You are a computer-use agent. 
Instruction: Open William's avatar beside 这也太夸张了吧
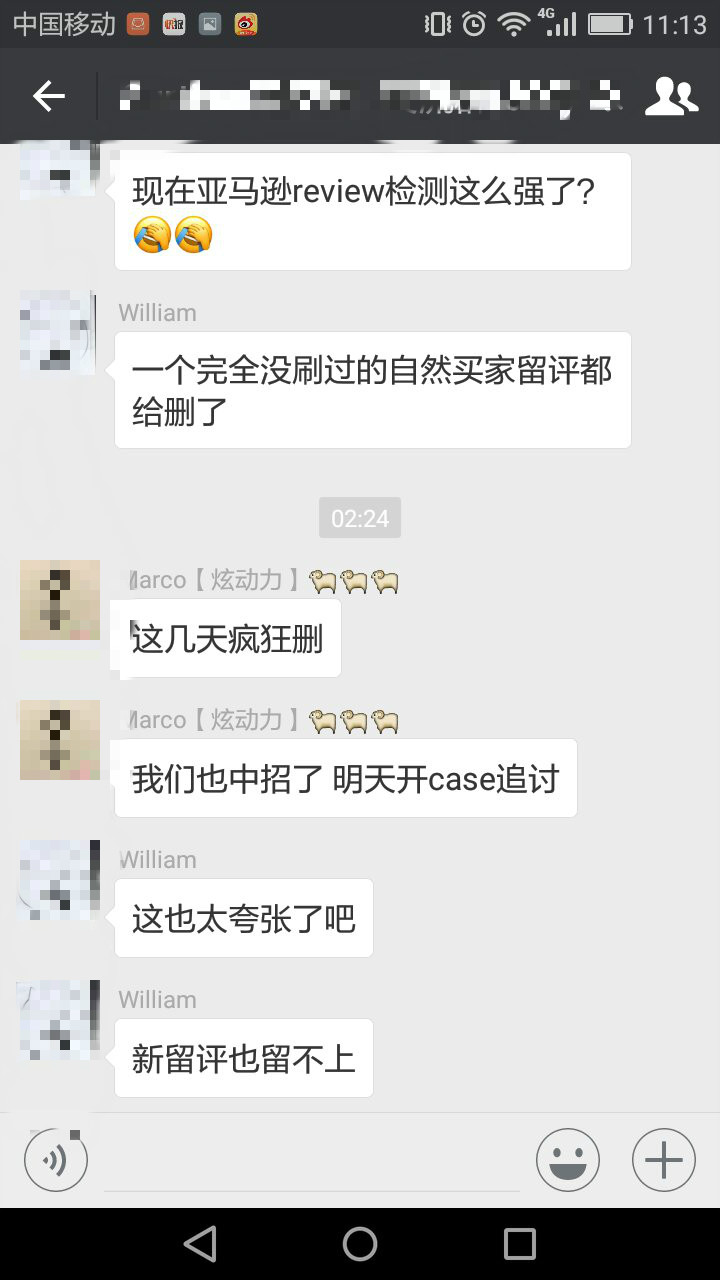coord(60,880)
